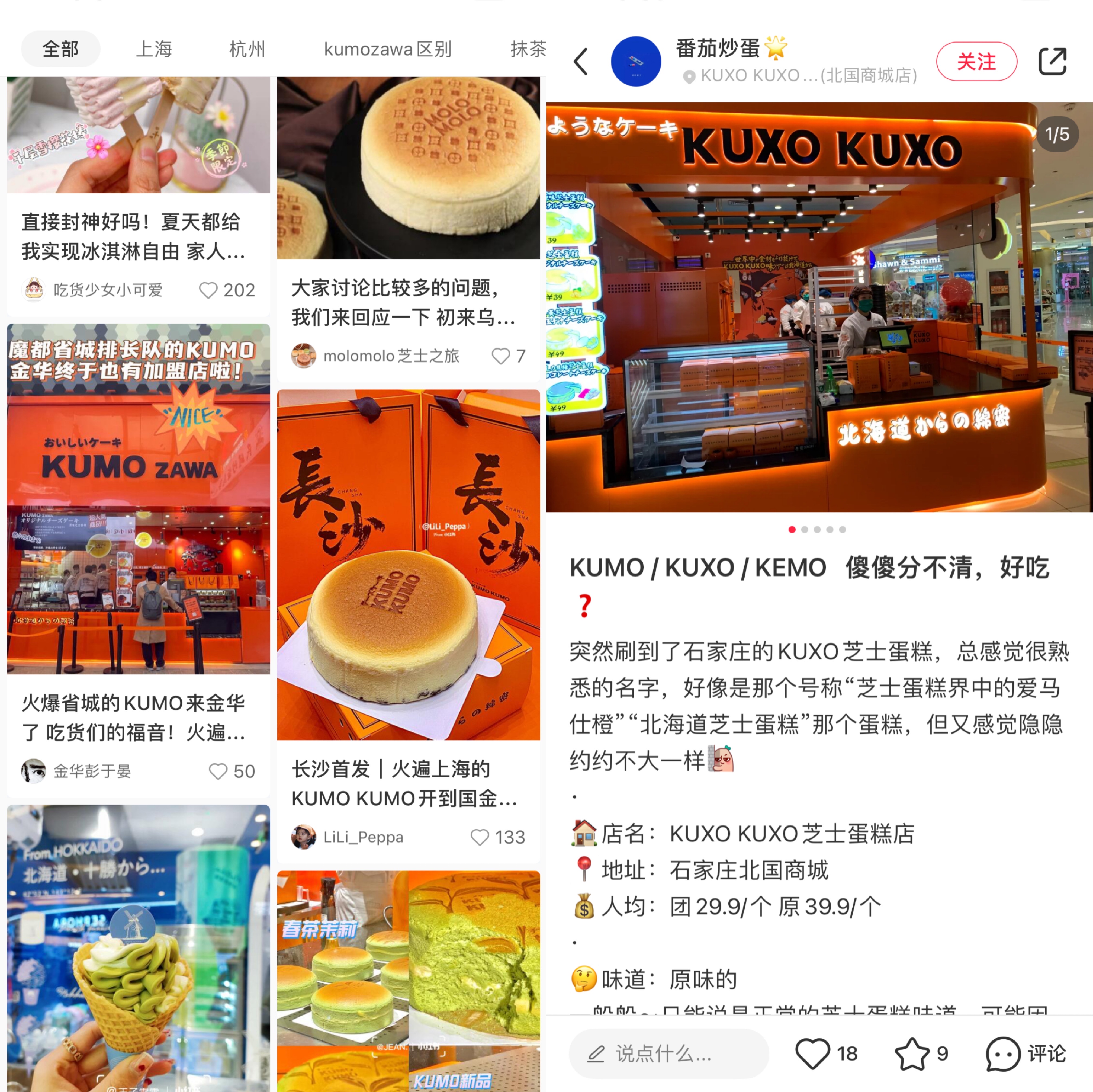The width and height of the screenshot is (1093, 1092).
Task: Share this post via the share icon
Action: 1052,62
